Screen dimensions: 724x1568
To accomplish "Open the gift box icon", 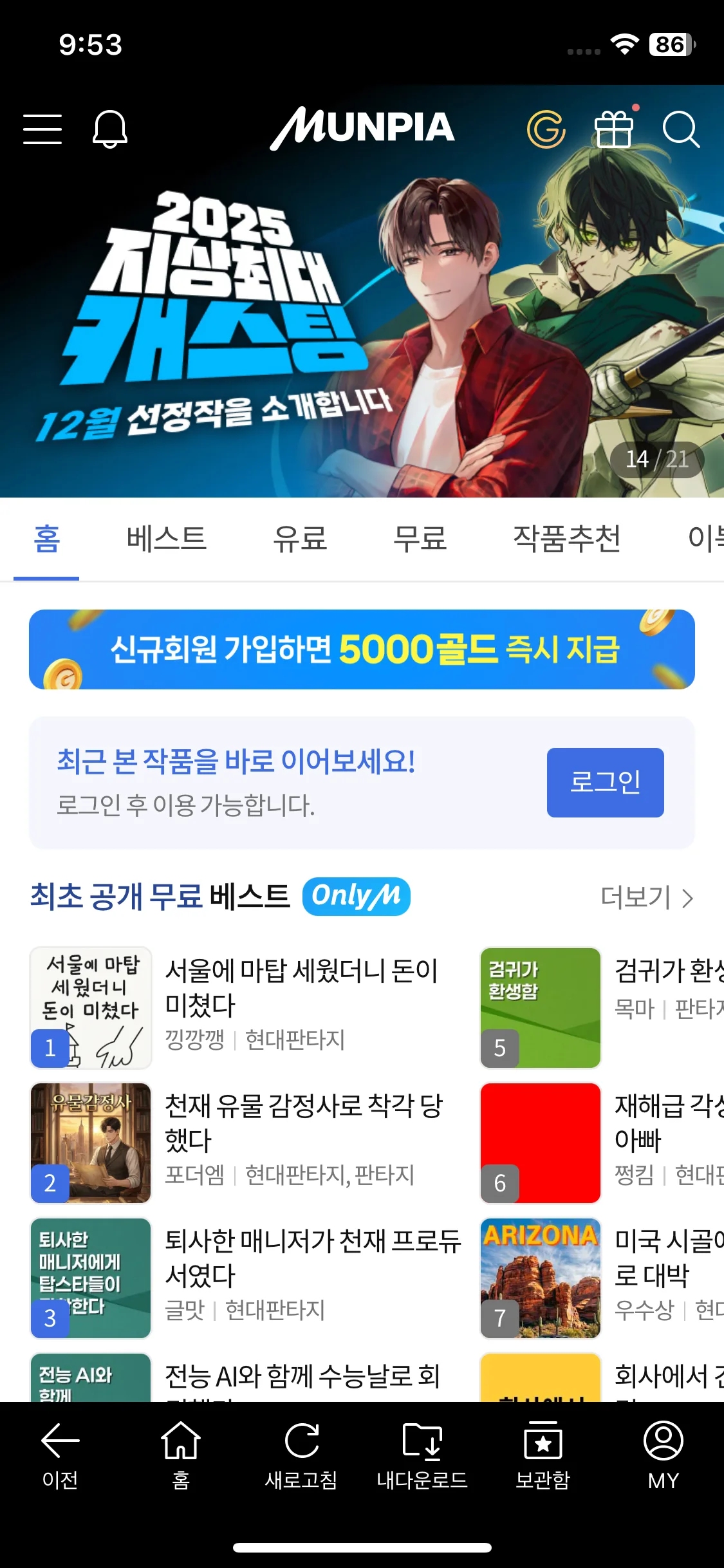I will click(613, 129).
